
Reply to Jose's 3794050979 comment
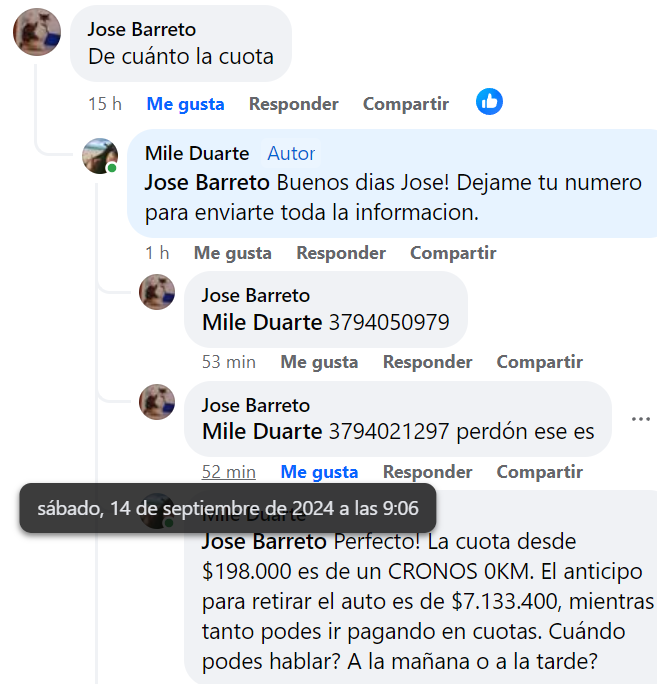click(427, 362)
